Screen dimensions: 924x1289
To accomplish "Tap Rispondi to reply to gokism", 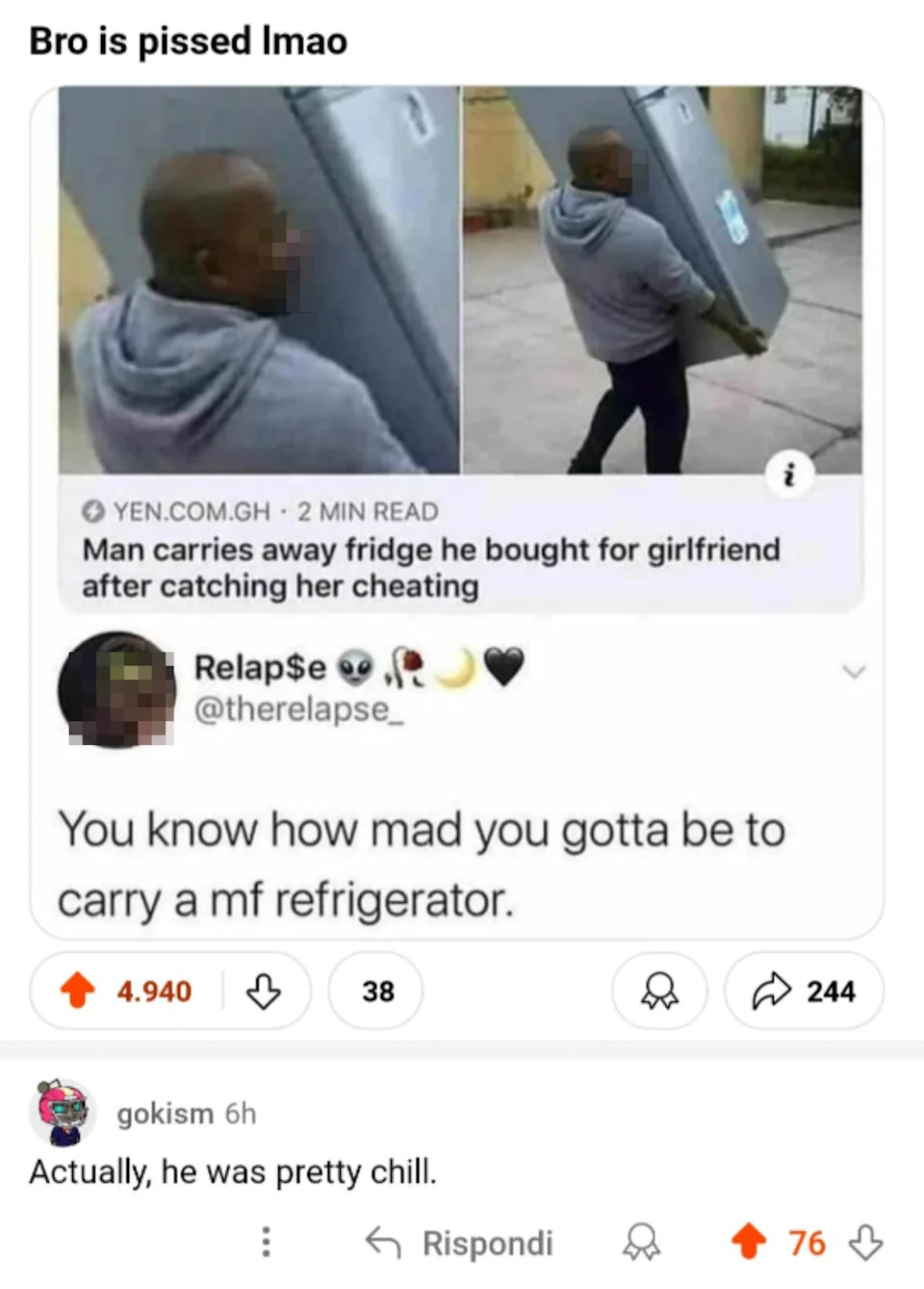I will 460,1243.
